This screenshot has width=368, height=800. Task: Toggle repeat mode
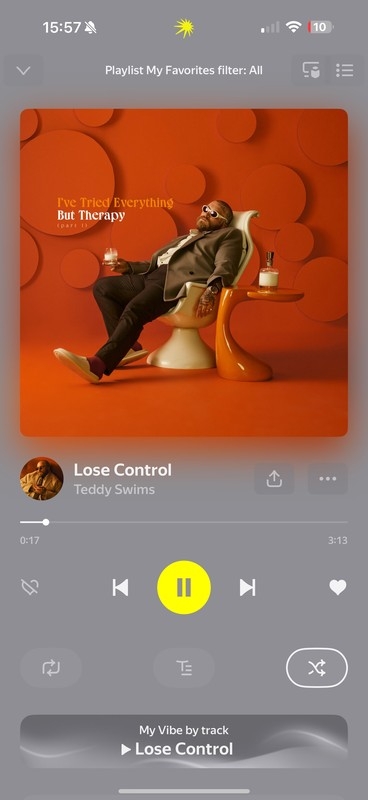click(x=51, y=668)
